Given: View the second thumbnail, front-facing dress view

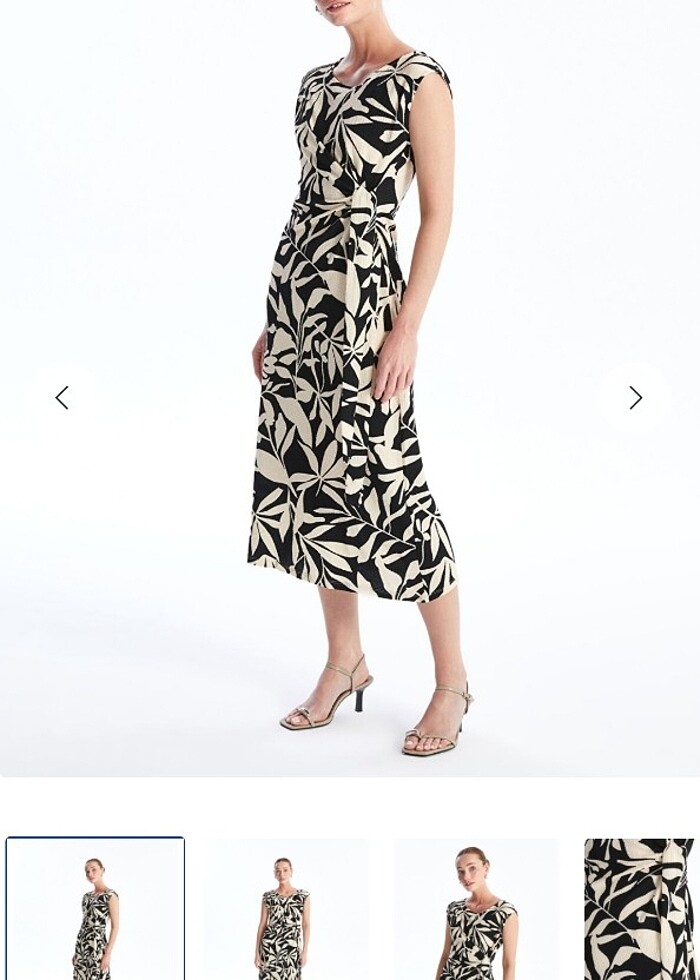Looking at the screenshot, I should point(286,908).
